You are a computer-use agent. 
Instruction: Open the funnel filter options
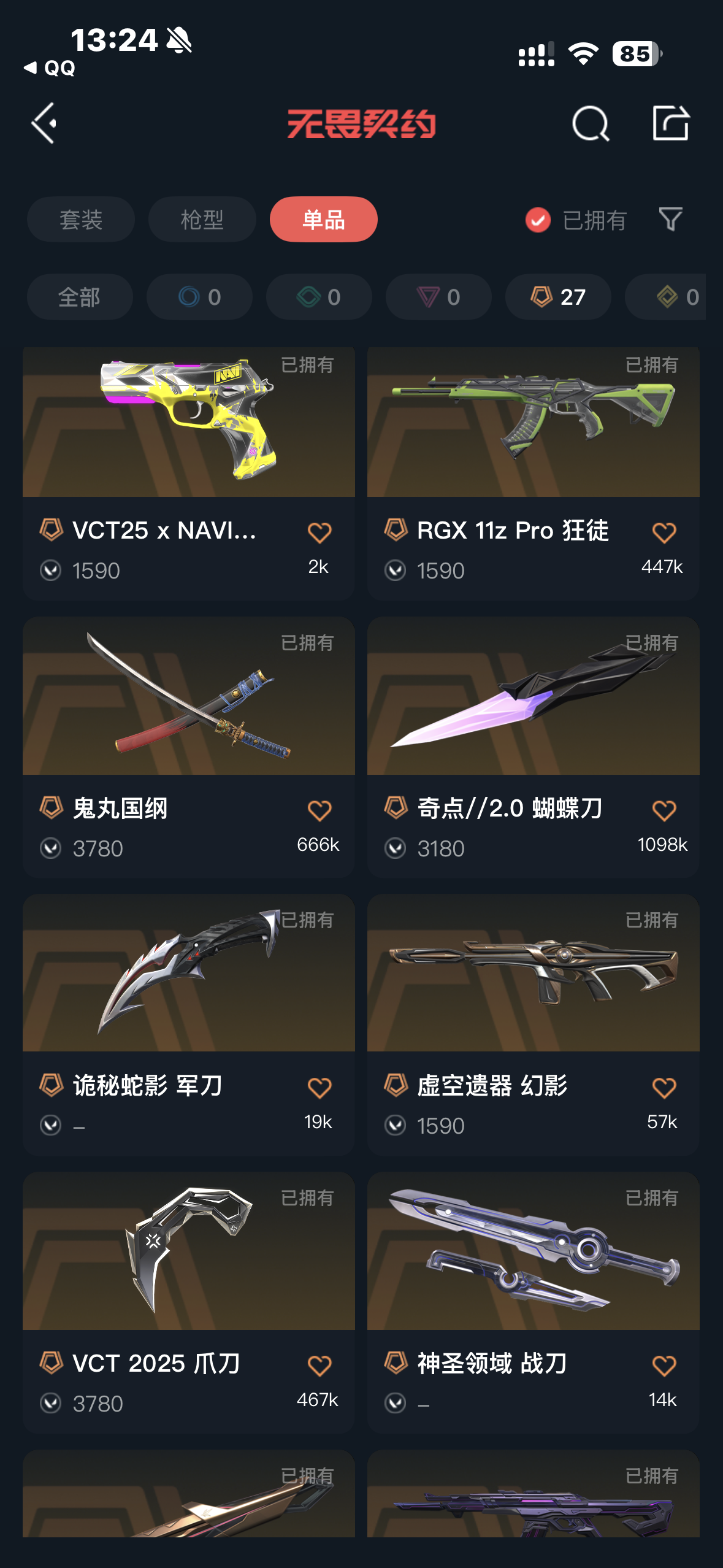(x=670, y=219)
